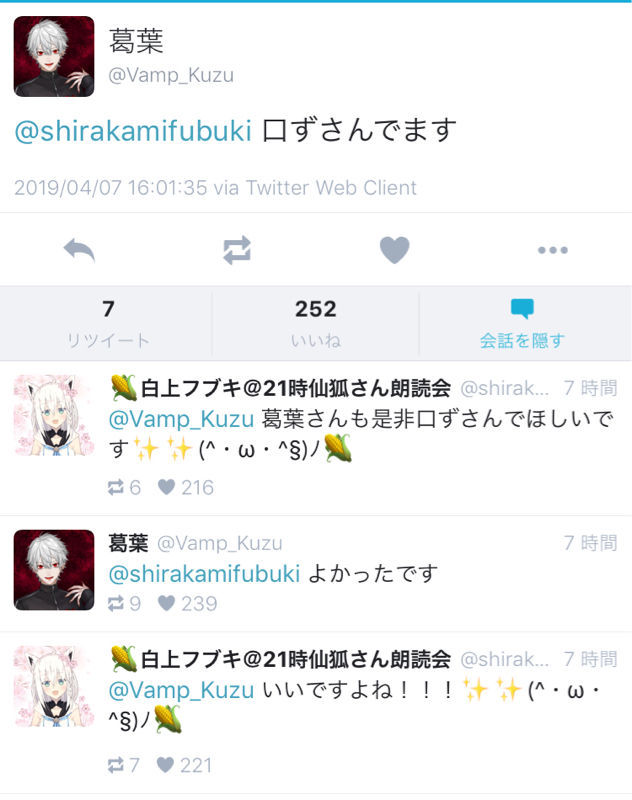Open the more options menu of main tweet
Viewport: 632px width, 800px height.
pos(552,250)
